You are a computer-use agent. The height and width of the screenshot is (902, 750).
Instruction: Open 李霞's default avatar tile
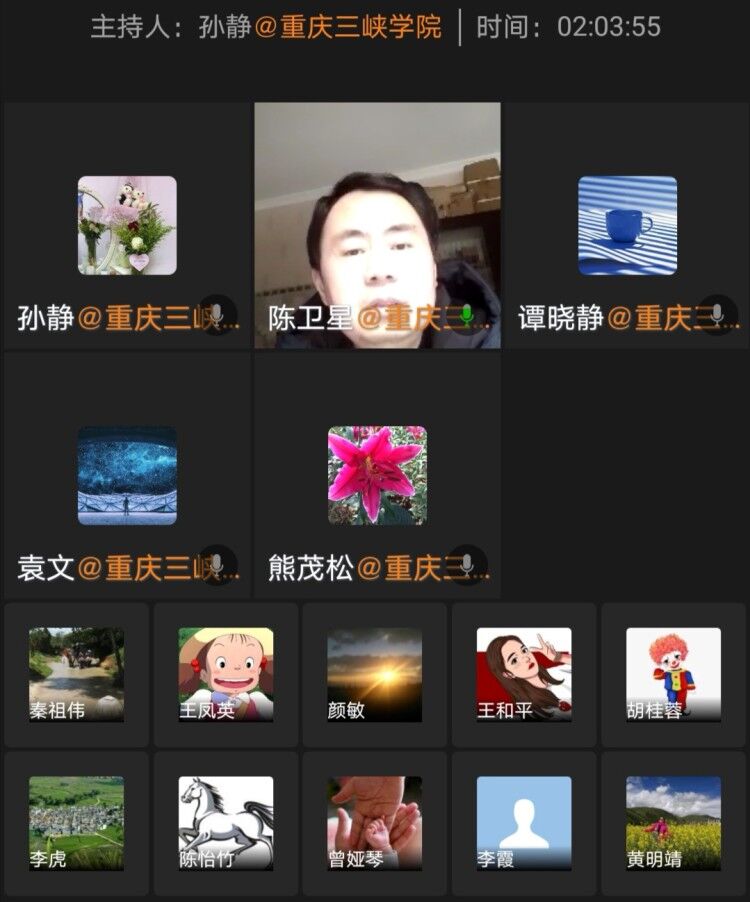click(x=524, y=824)
